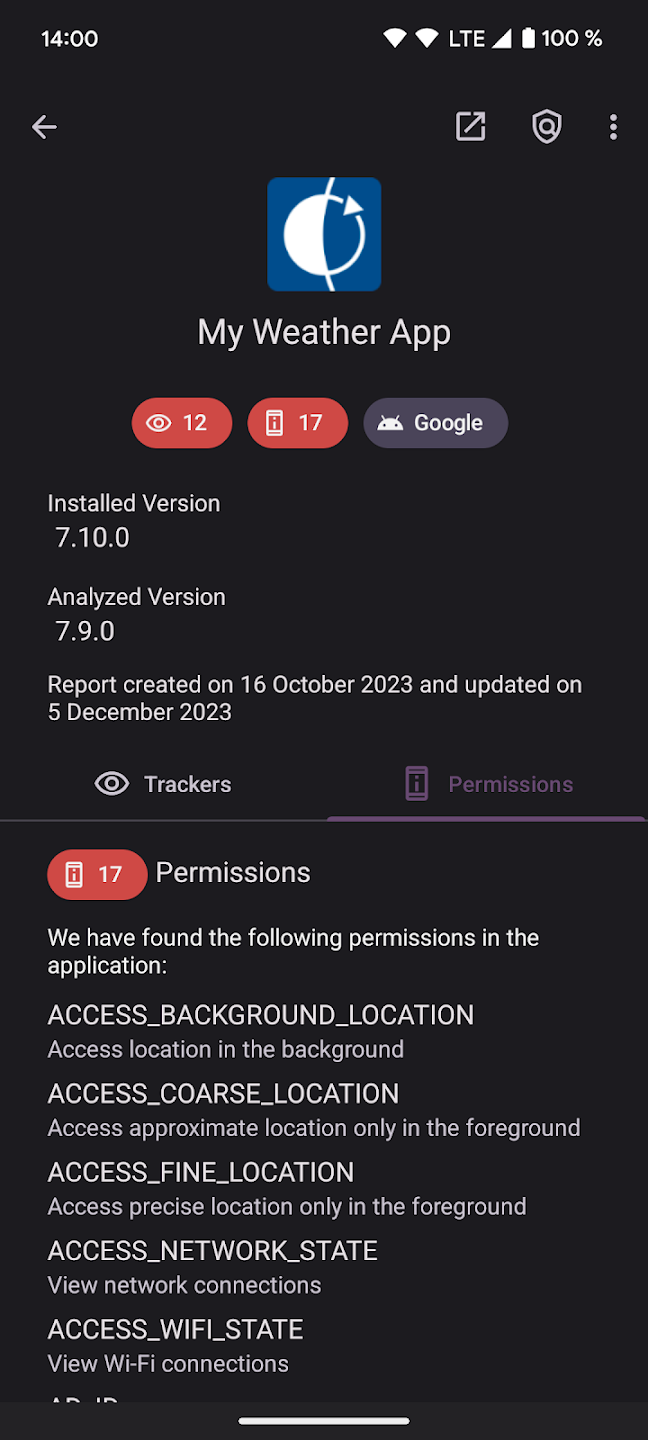Open the report in external browser icon
This screenshot has width=648, height=1440.
pos(470,127)
